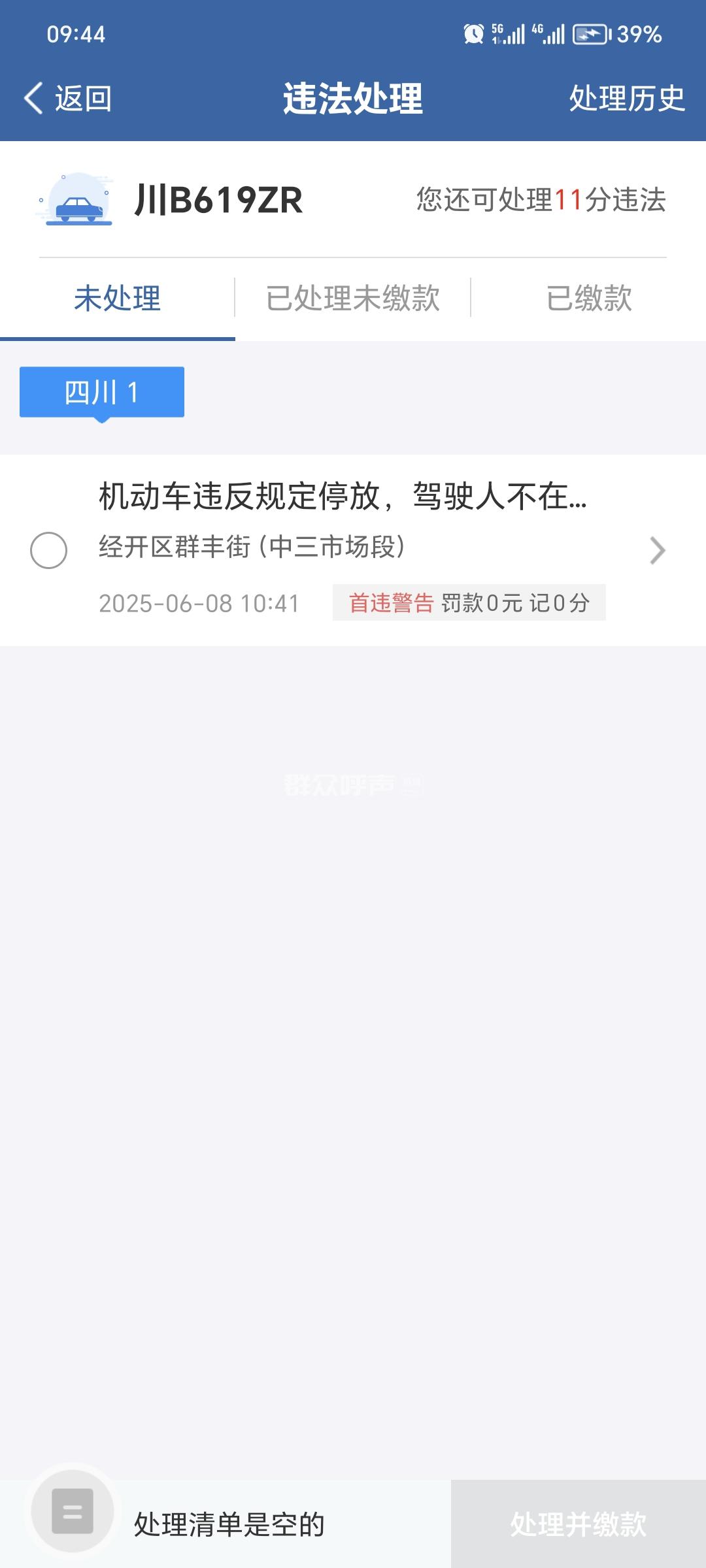
Task: Open 处理历史 processing history
Action: [626, 99]
